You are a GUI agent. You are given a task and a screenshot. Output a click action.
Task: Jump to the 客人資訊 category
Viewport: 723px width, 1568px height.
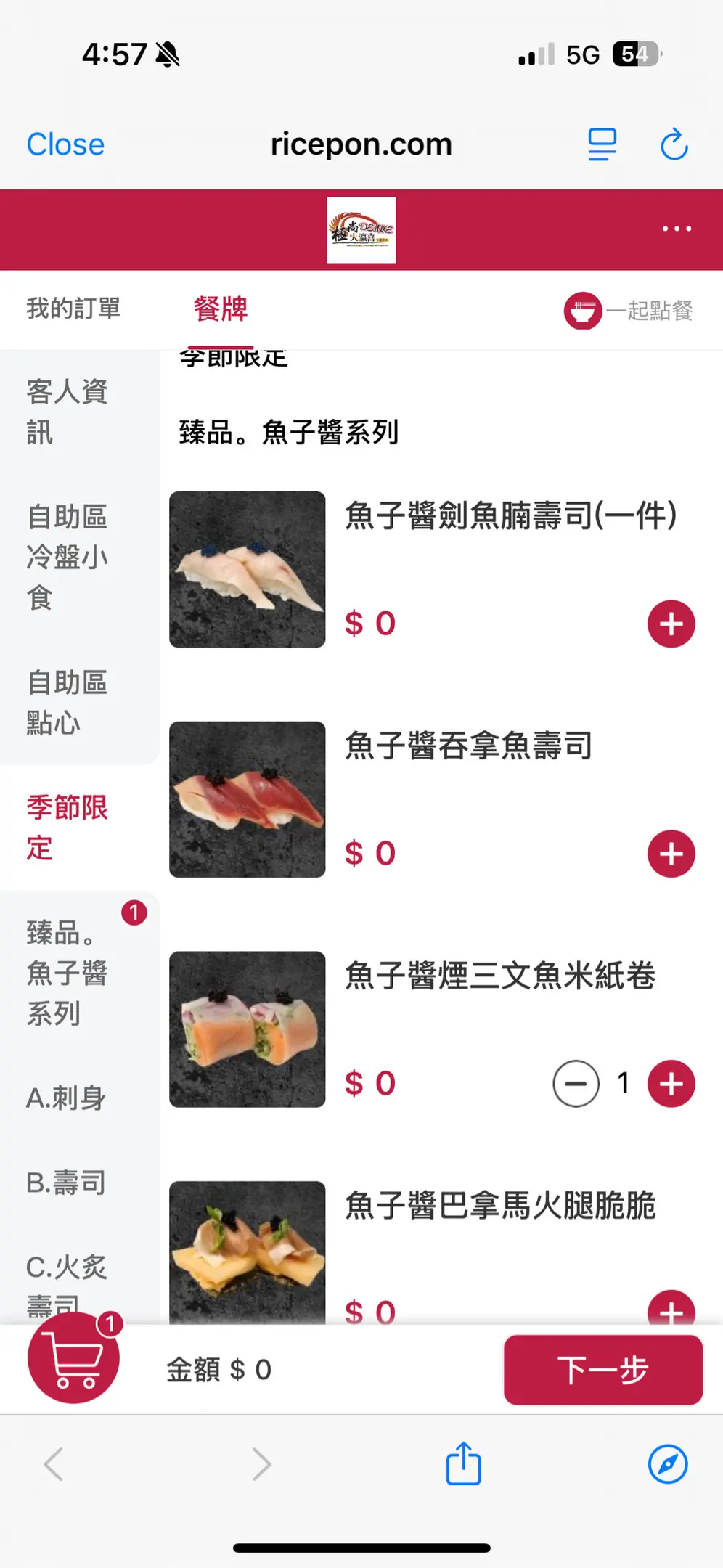[68, 412]
